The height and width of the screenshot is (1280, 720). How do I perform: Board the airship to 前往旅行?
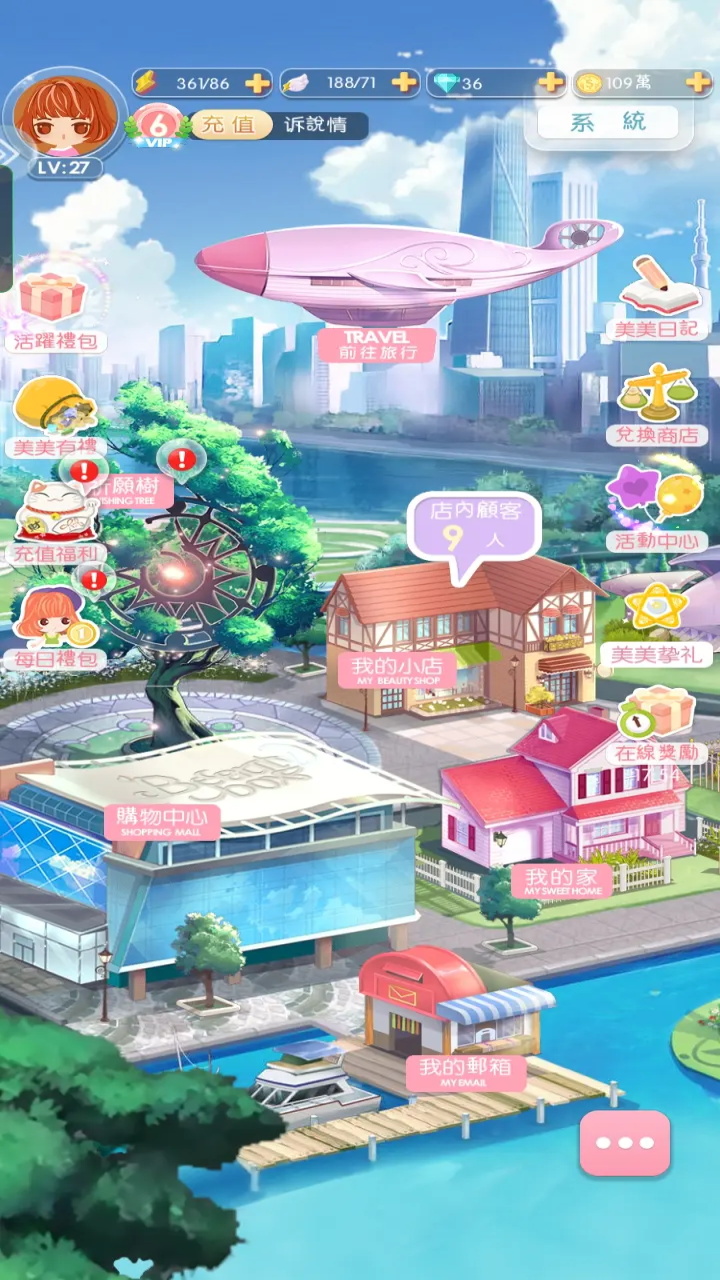[400, 275]
